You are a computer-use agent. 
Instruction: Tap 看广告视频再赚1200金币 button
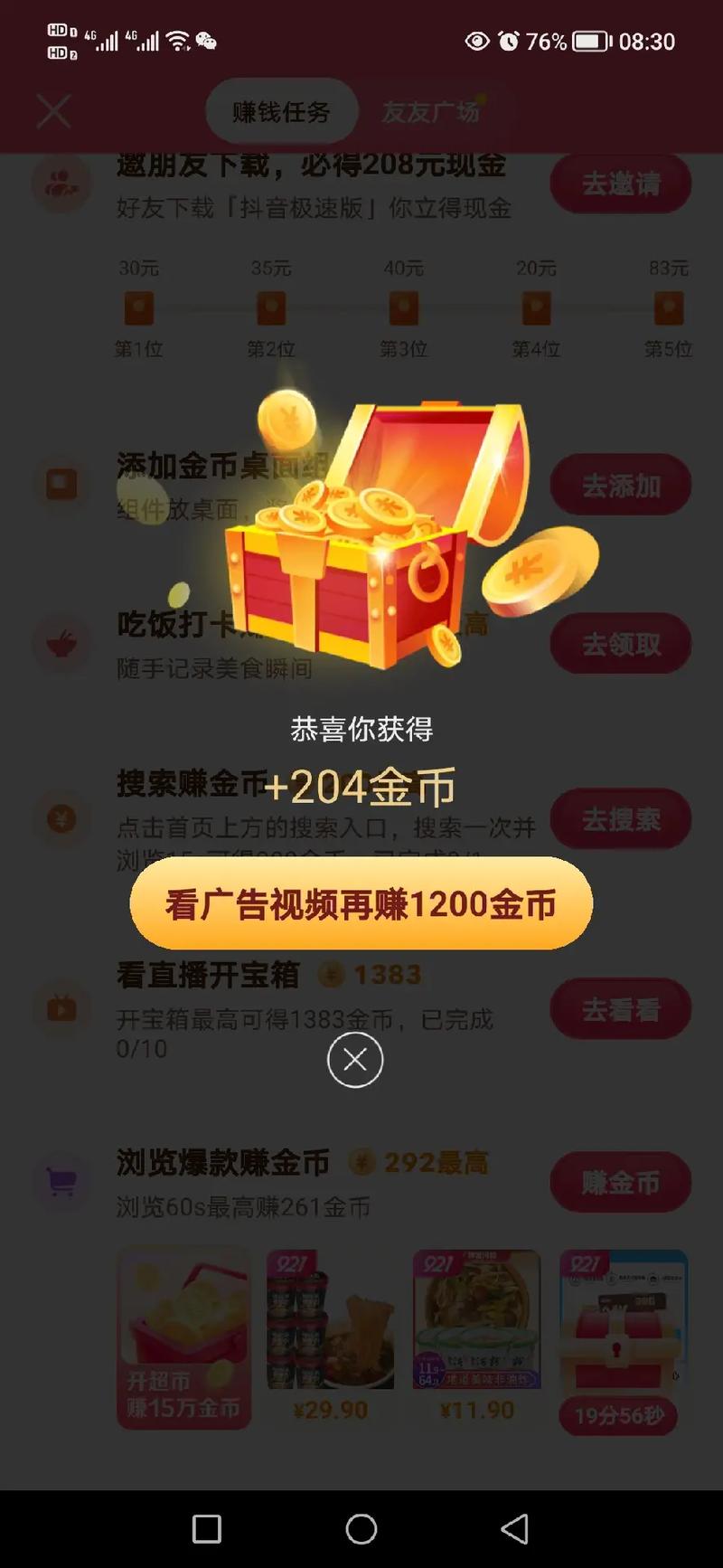361,903
